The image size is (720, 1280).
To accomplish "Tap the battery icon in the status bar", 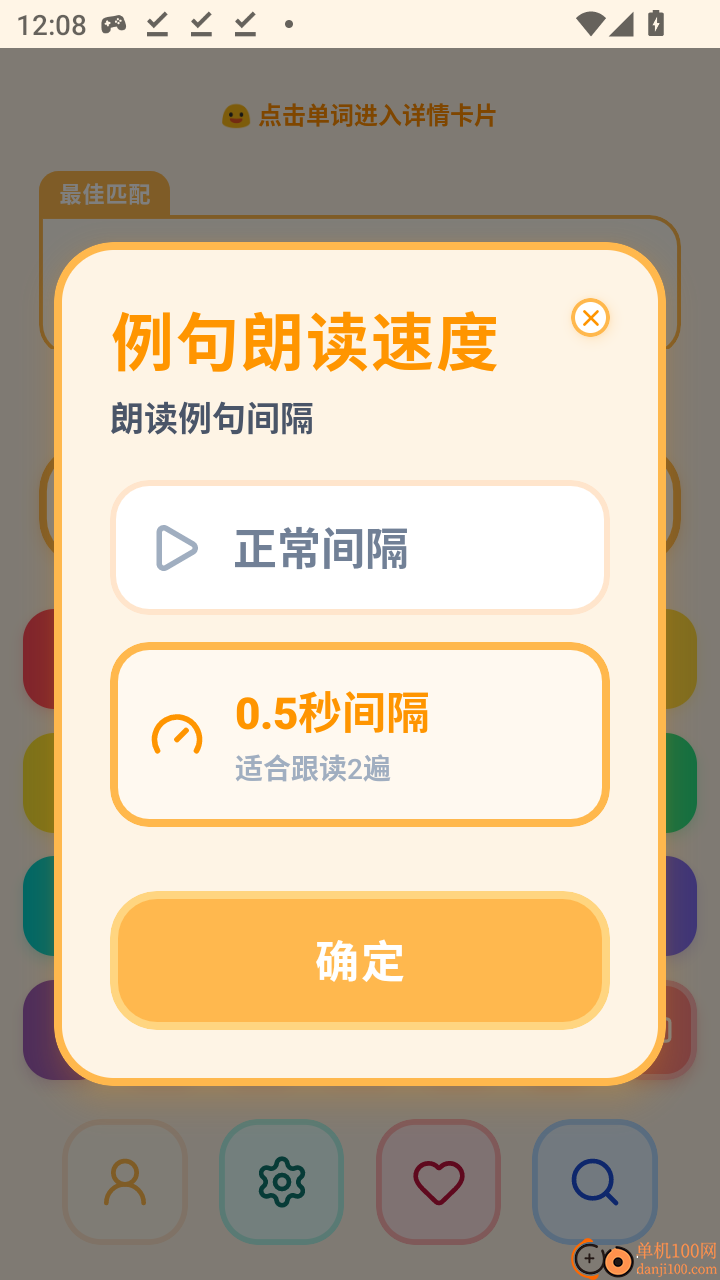I will point(654,24).
